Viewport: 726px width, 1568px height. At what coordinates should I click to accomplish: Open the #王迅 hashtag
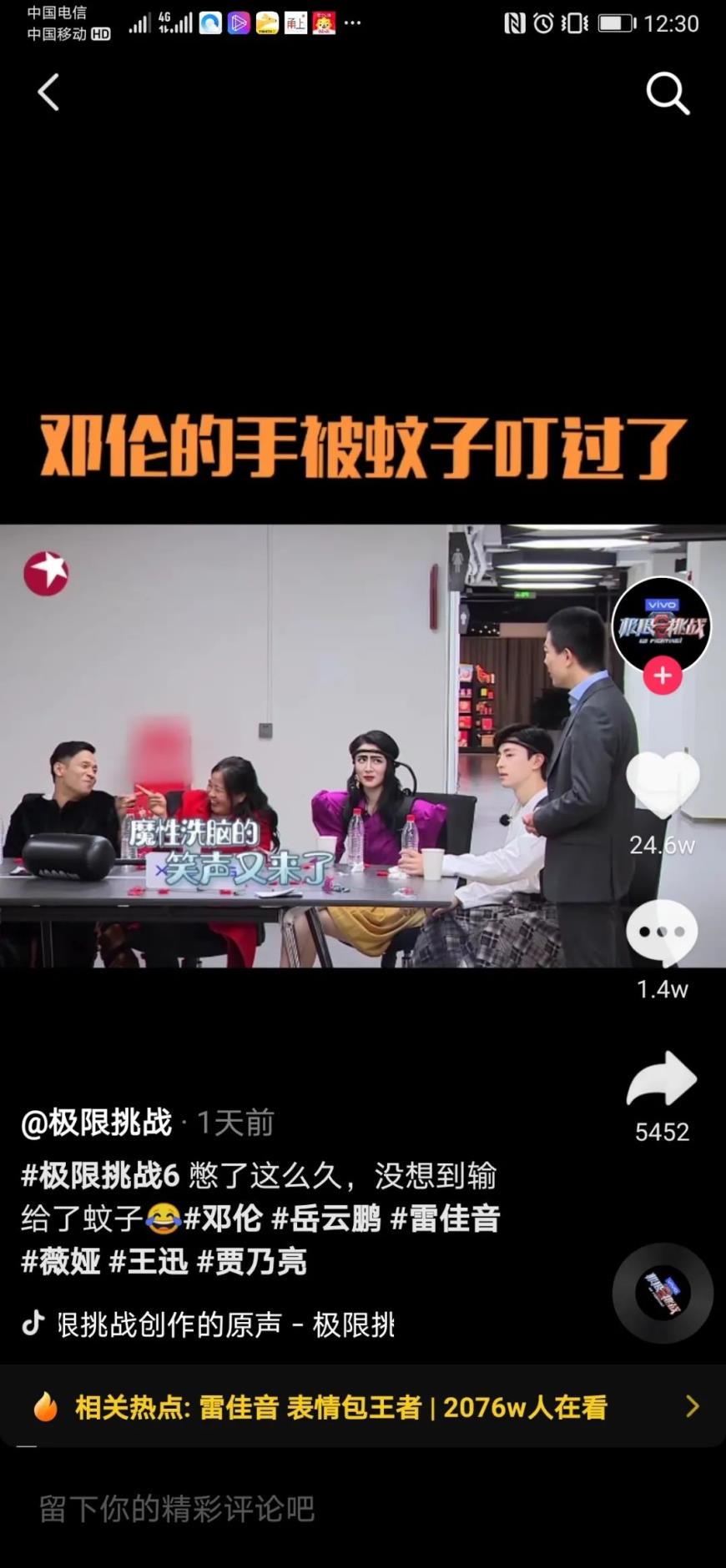(x=149, y=1262)
